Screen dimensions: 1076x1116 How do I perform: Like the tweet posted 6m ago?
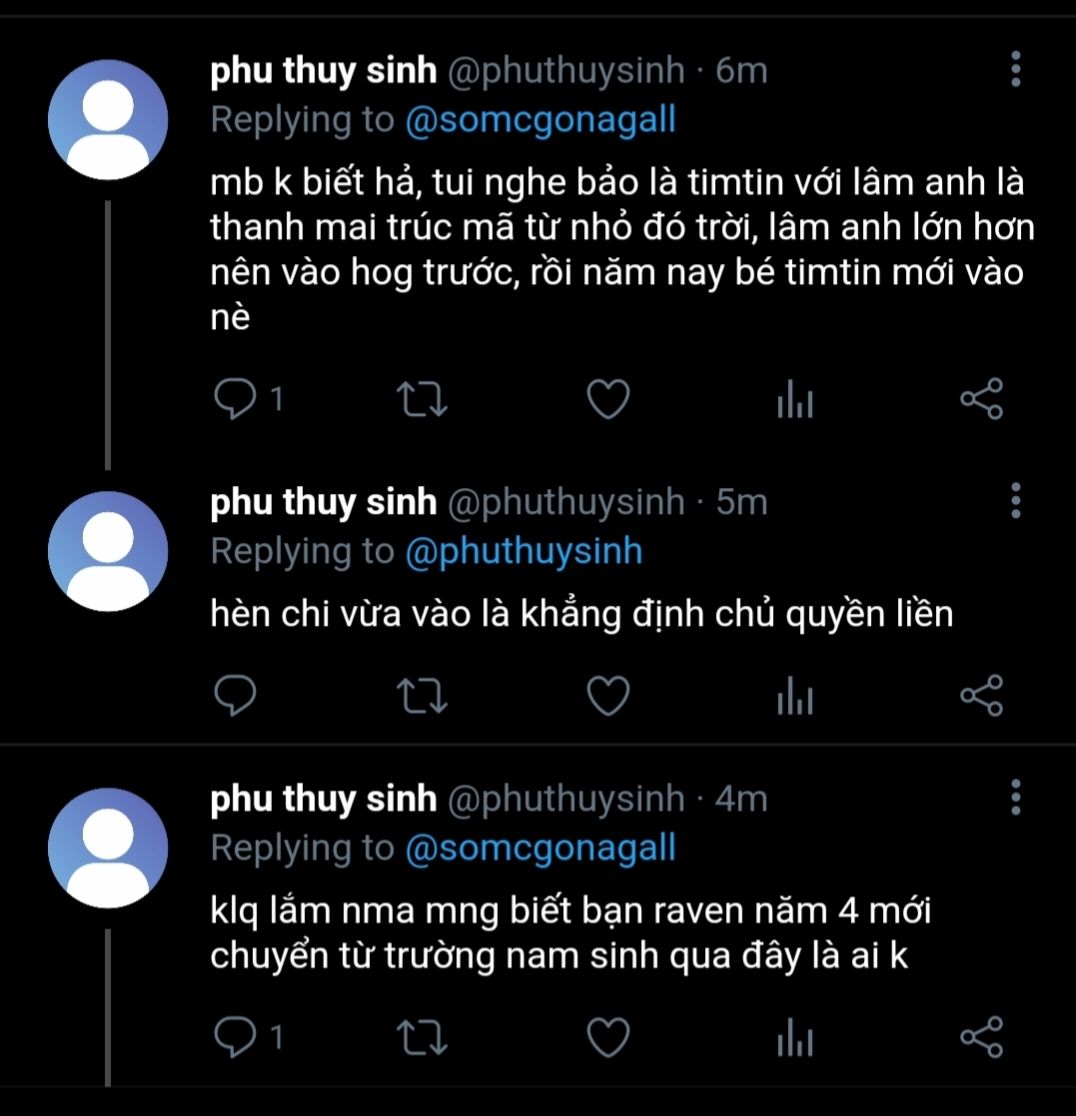point(607,399)
